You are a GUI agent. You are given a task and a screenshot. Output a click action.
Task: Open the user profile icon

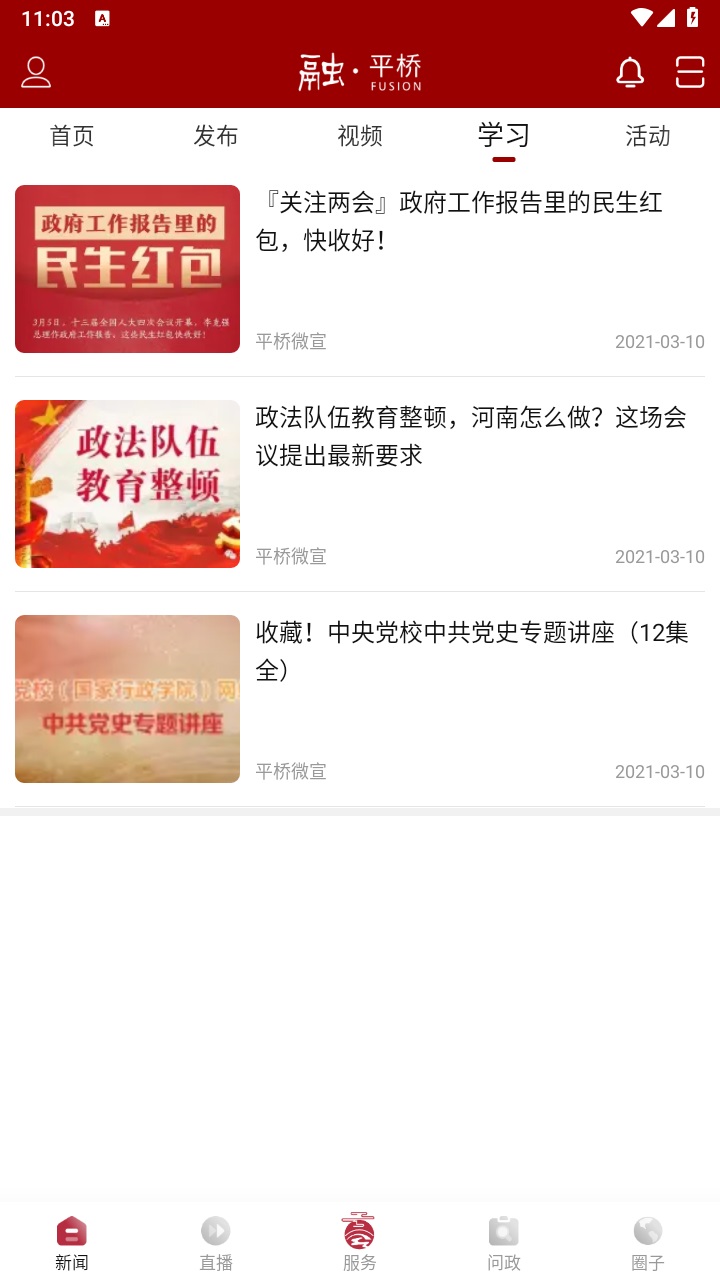click(x=36, y=72)
